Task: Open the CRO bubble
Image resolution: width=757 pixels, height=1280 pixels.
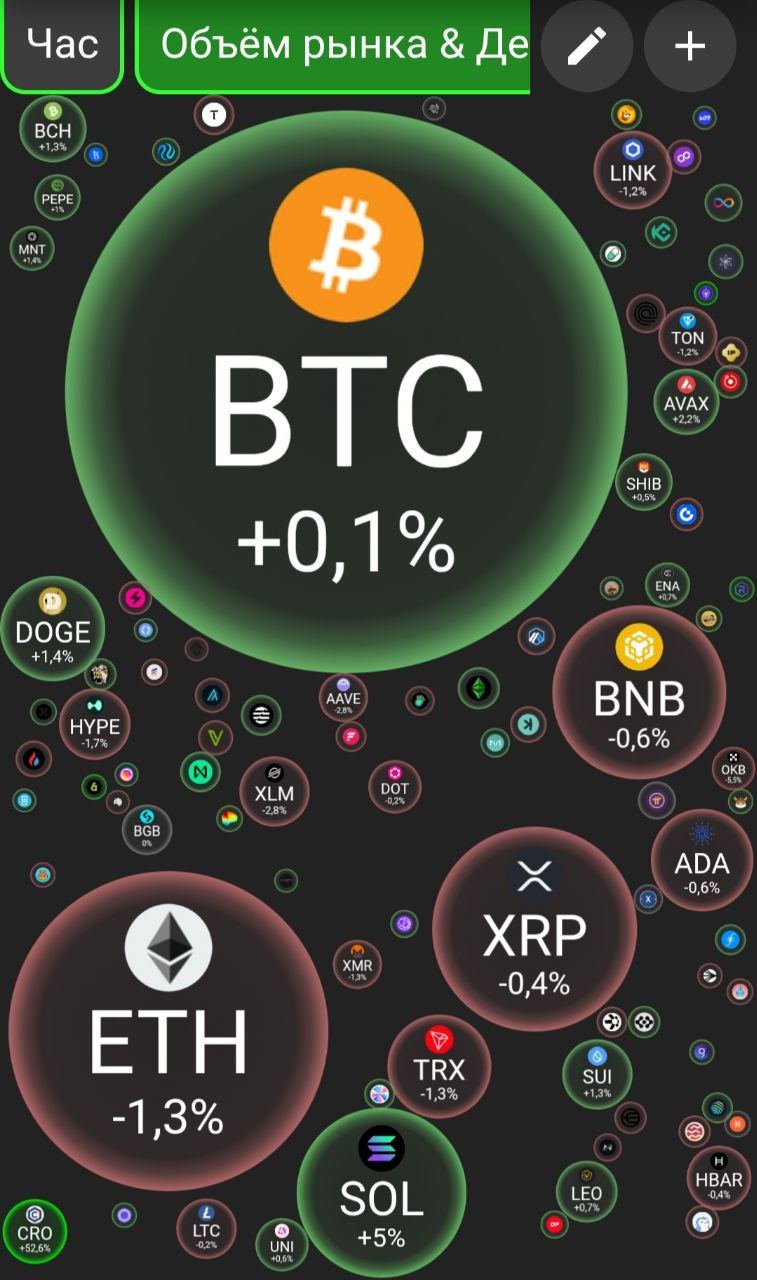Action: [x=35, y=1231]
